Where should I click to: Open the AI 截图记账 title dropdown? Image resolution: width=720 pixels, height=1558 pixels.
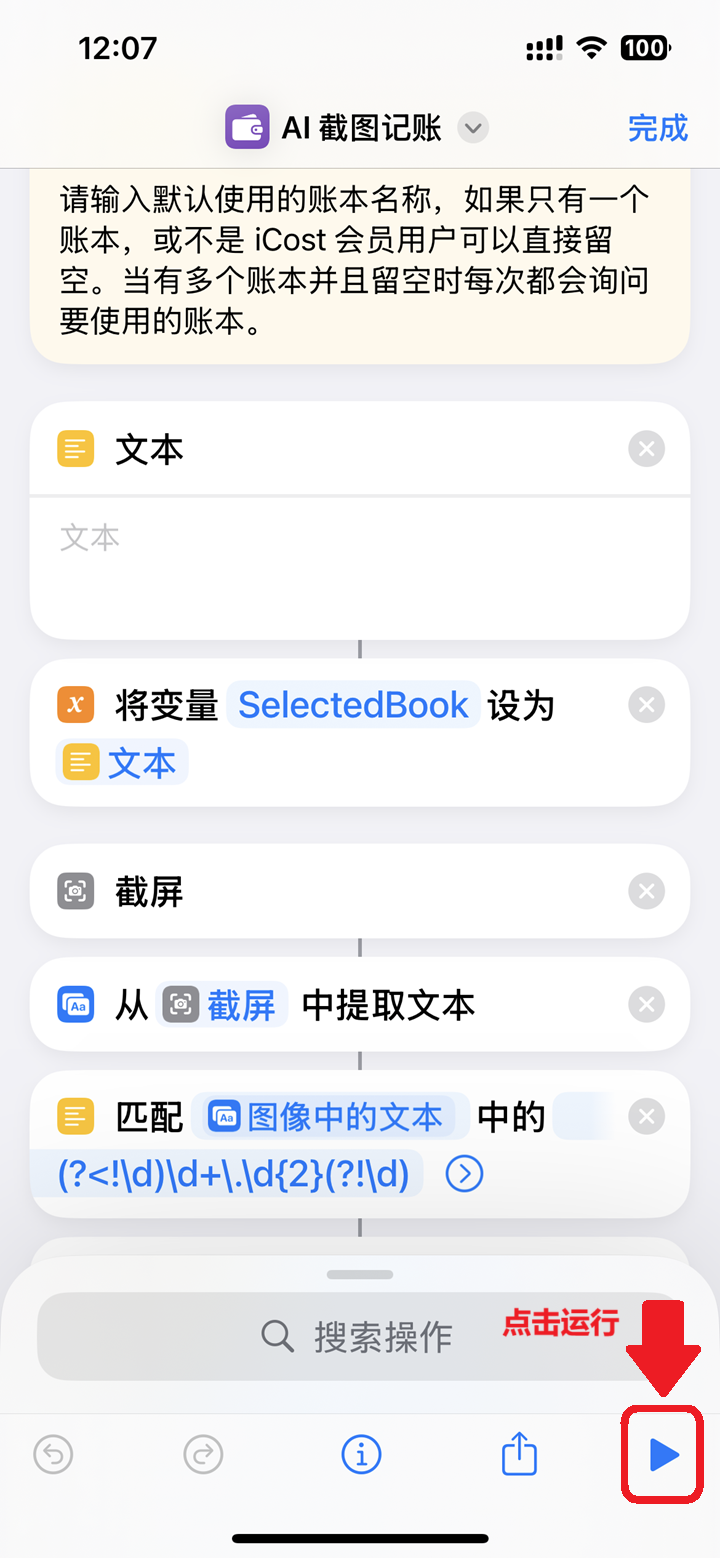[473, 128]
